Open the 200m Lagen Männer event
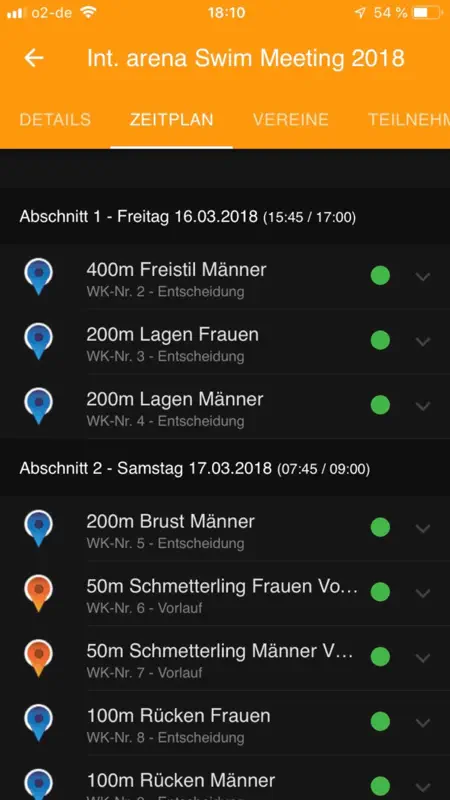 (x=225, y=406)
